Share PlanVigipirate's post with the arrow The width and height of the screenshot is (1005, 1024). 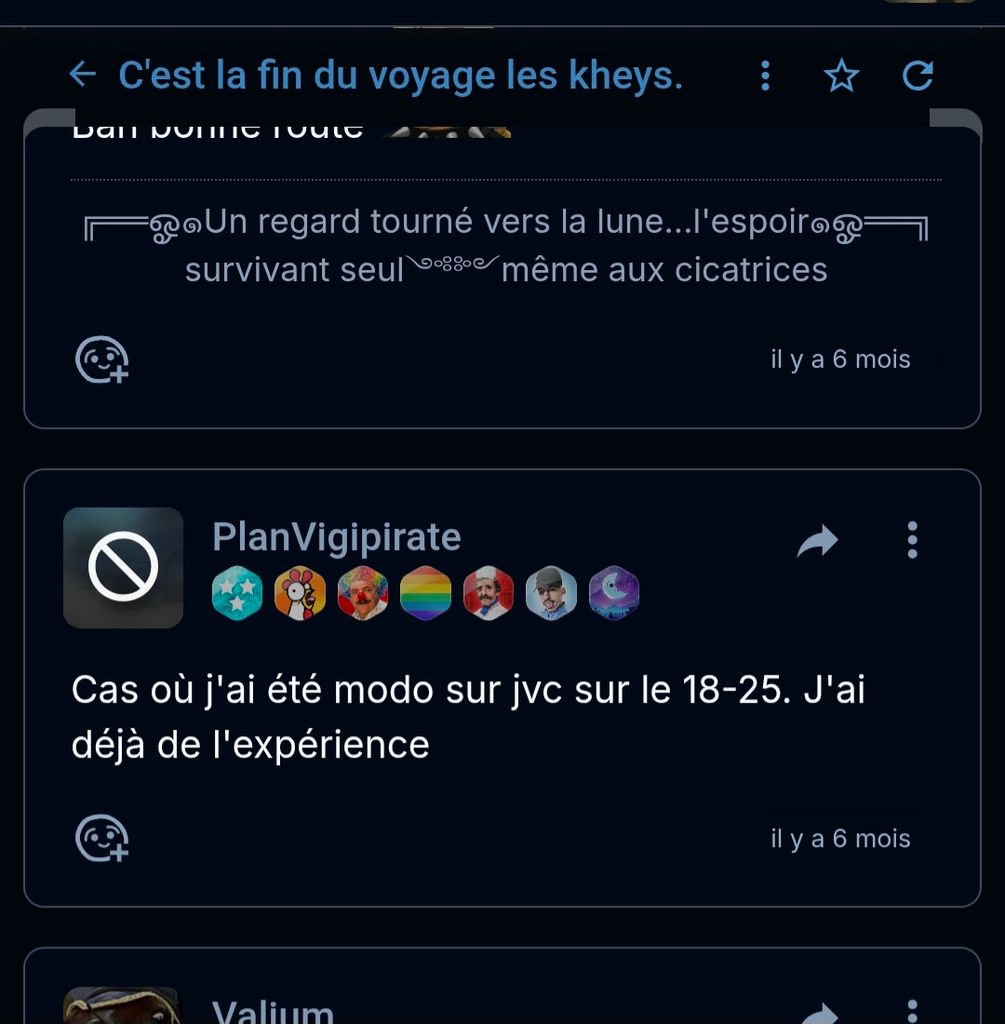coord(817,541)
